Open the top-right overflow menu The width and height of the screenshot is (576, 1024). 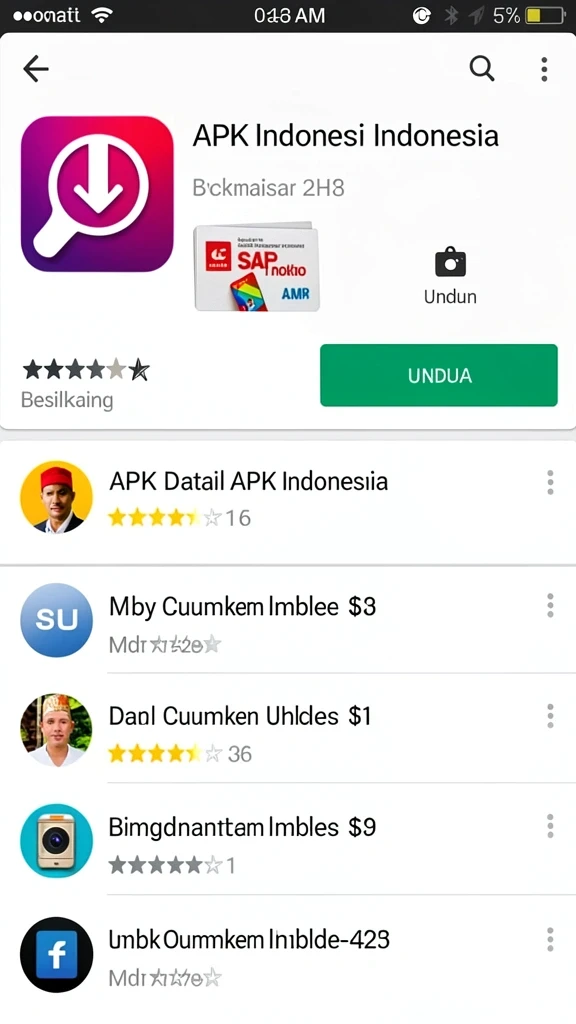click(x=544, y=69)
